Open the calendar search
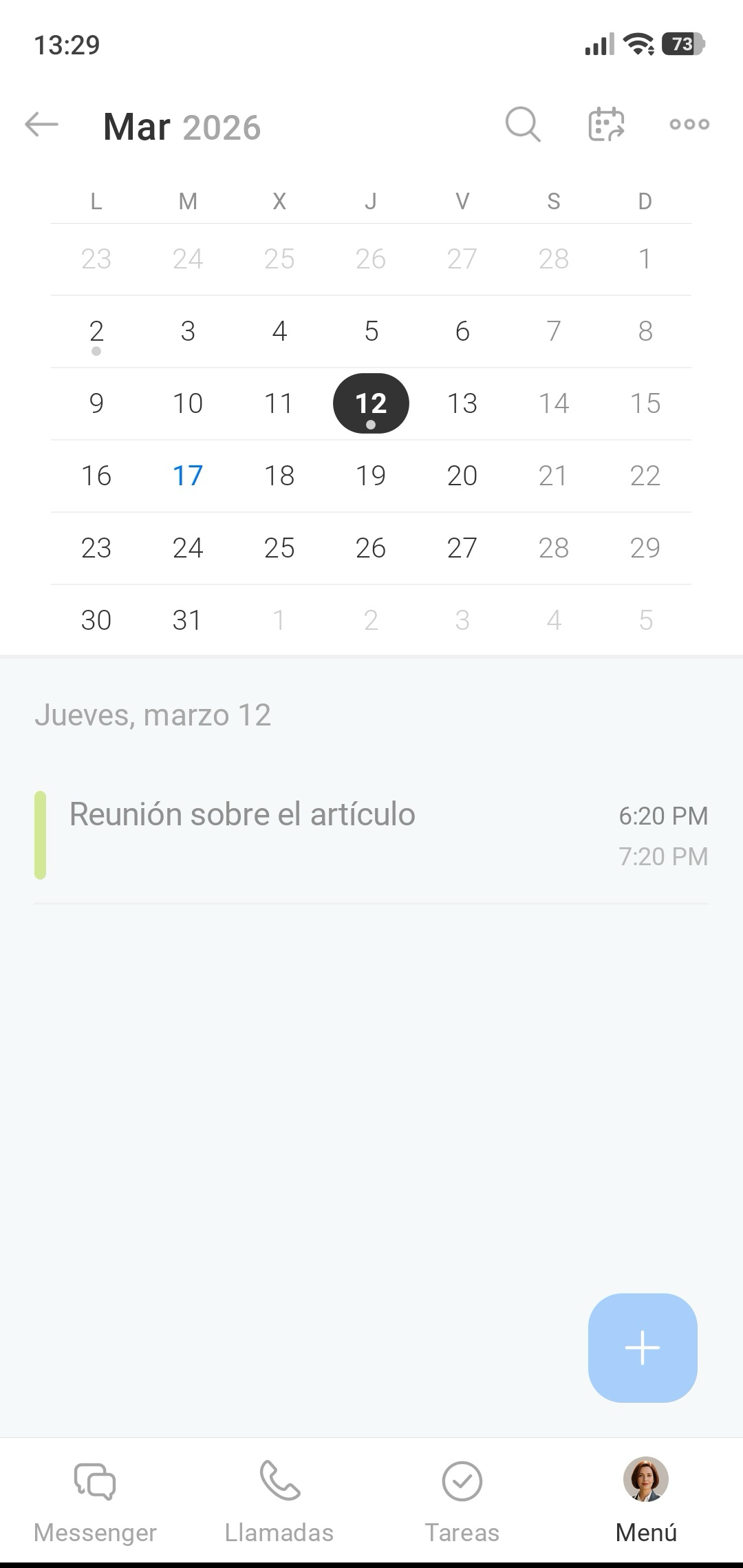The image size is (743, 1568). point(523,125)
